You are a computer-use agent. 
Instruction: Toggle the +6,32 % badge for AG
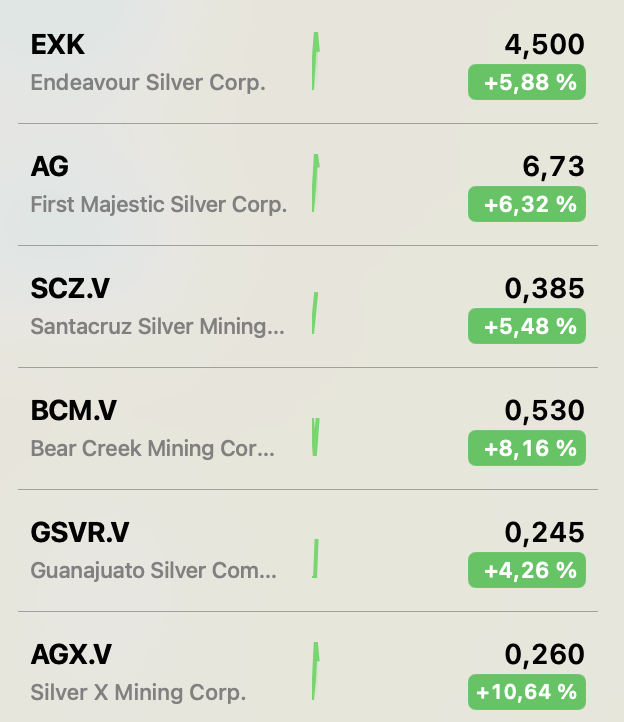pyautogui.click(x=527, y=205)
